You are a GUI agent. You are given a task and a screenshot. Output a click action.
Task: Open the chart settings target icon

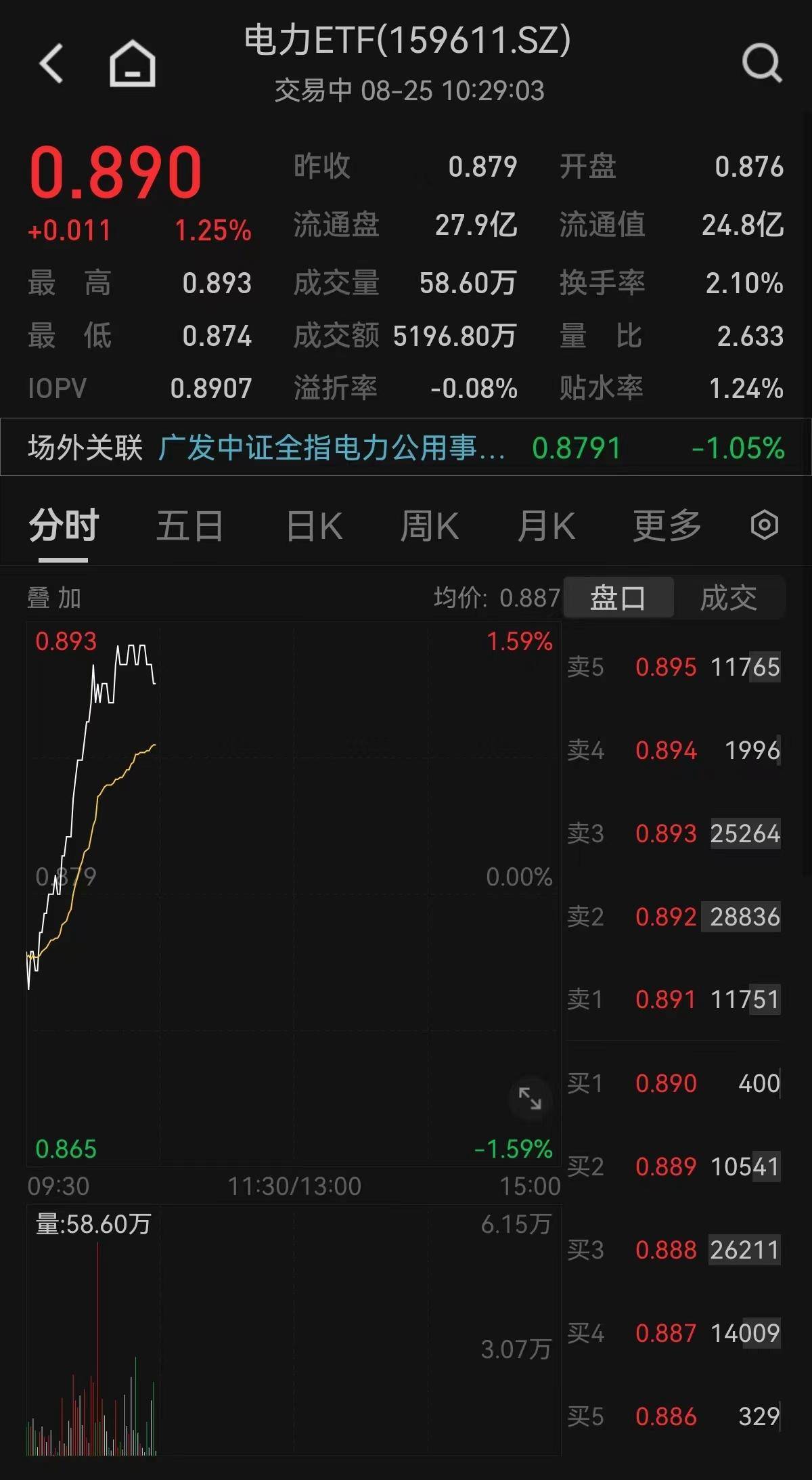pos(764,525)
